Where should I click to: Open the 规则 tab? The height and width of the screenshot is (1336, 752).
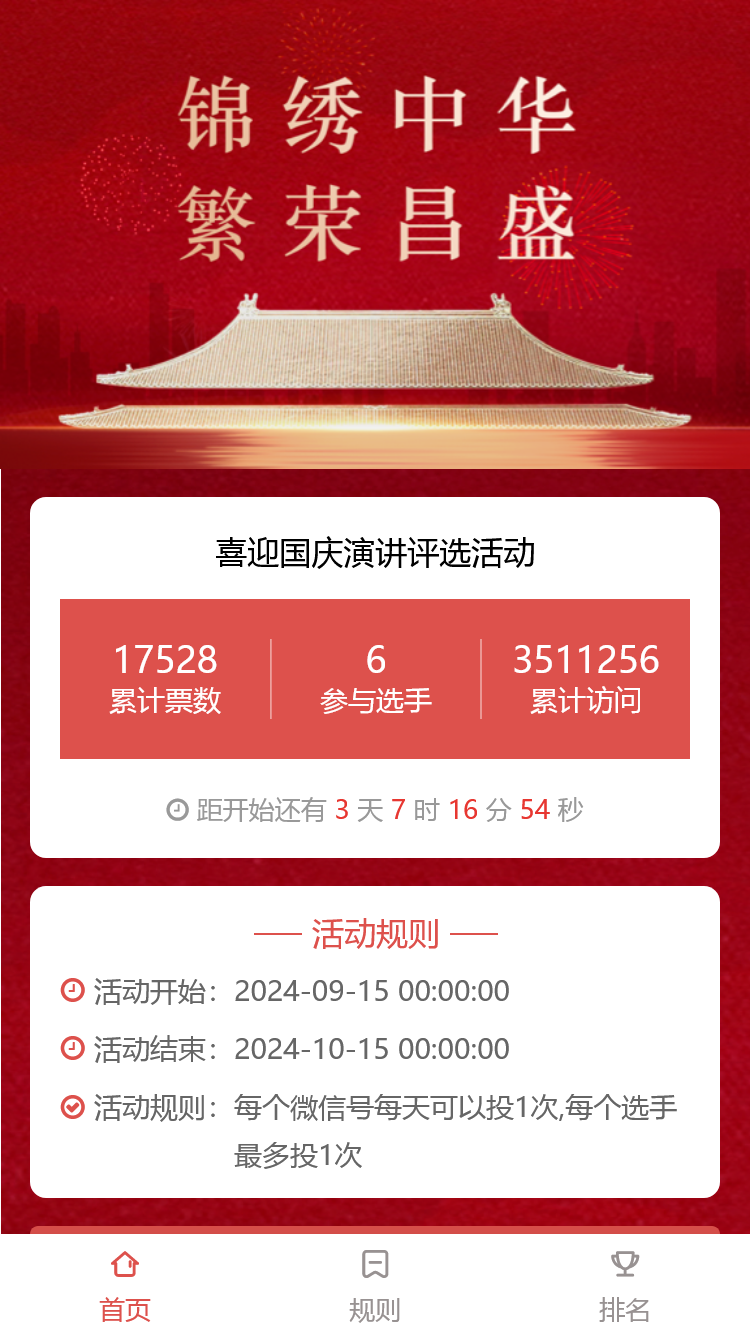click(x=375, y=1286)
